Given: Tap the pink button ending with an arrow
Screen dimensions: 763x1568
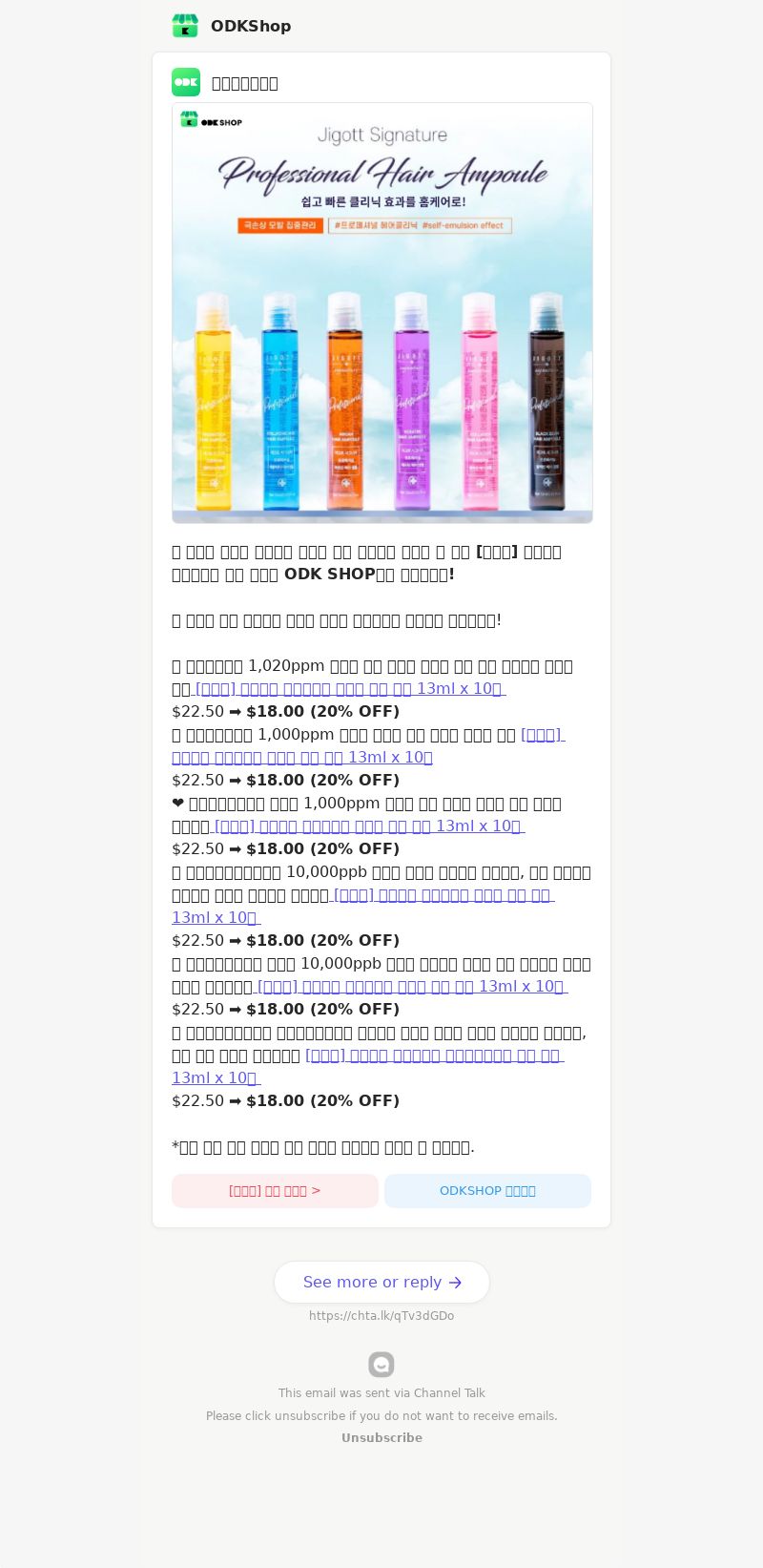Looking at the screenshot, I should [x=275, y=1191].
